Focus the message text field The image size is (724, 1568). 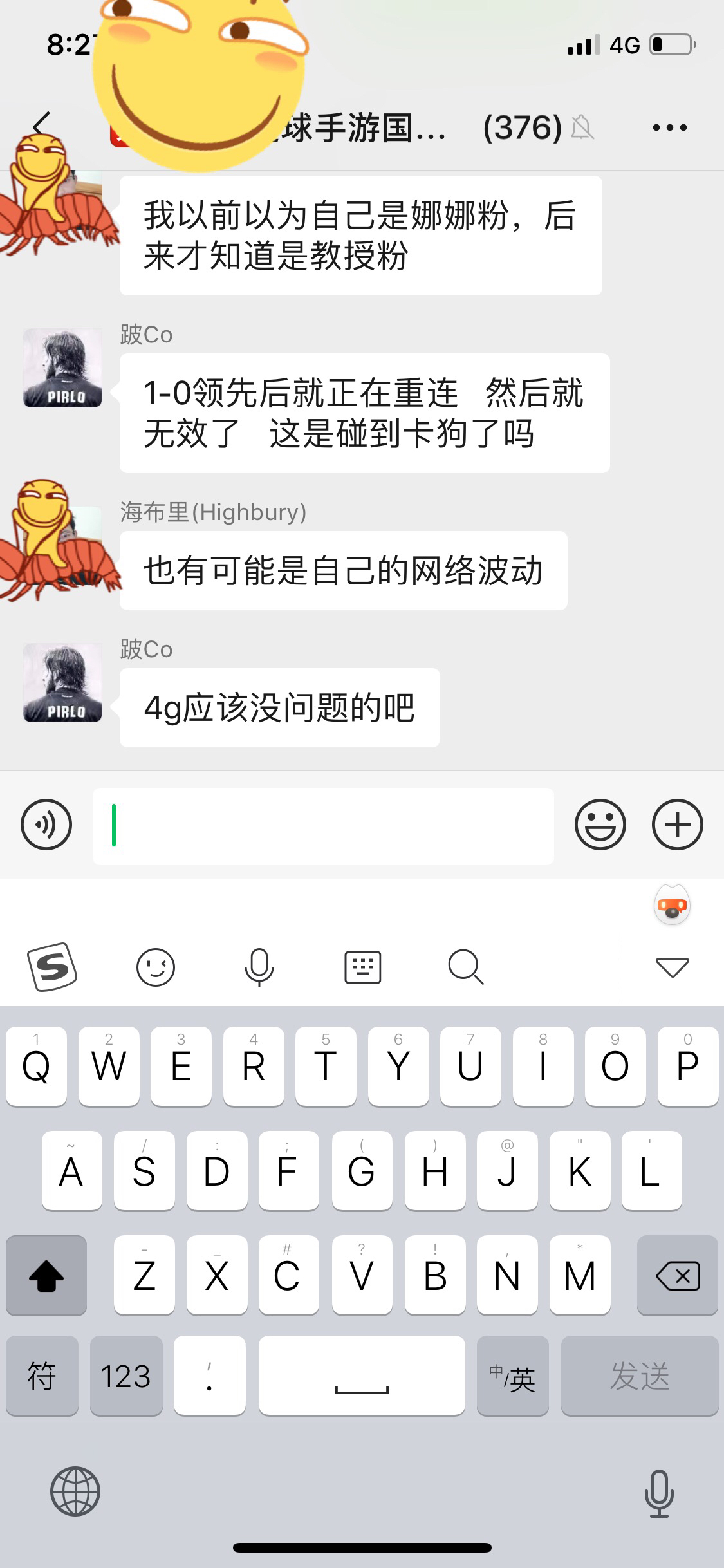(x=323, y=826)
